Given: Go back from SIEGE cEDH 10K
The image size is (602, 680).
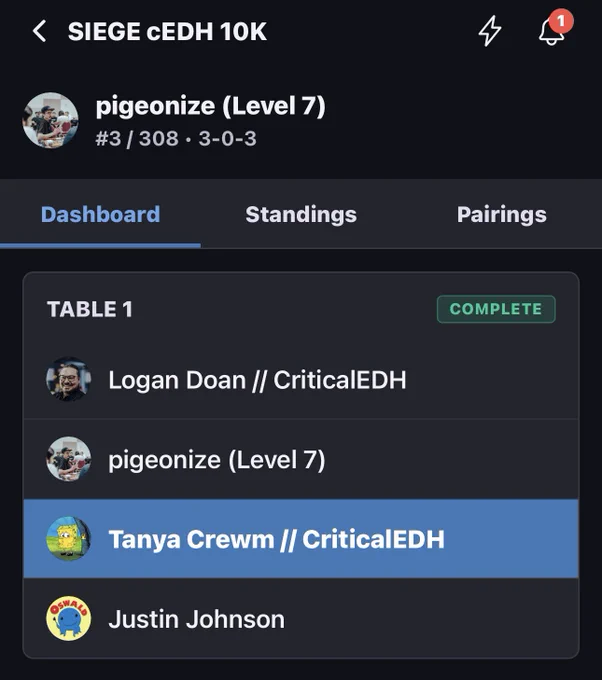Looking at the screenshot, I should [x=39, y=31].
